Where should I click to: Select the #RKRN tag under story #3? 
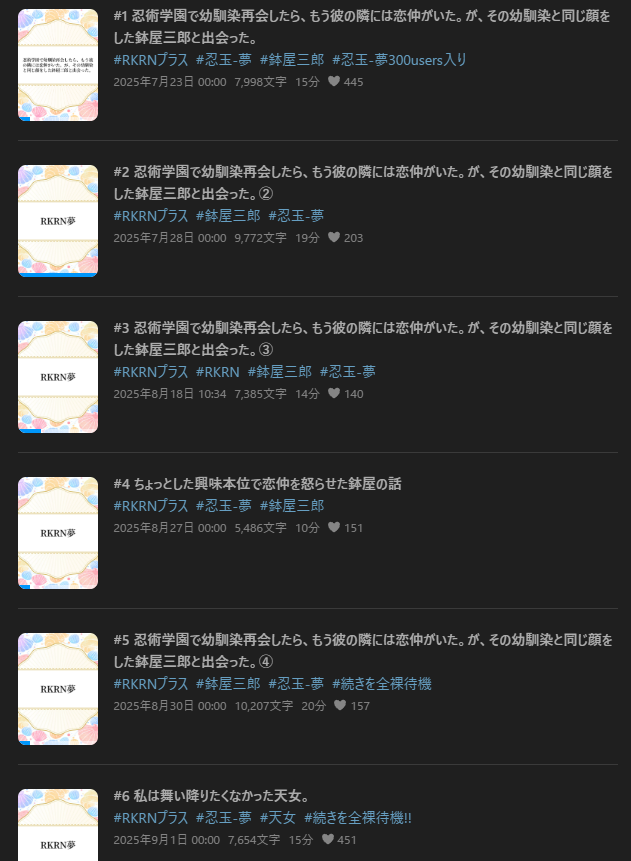coord(217,372)
